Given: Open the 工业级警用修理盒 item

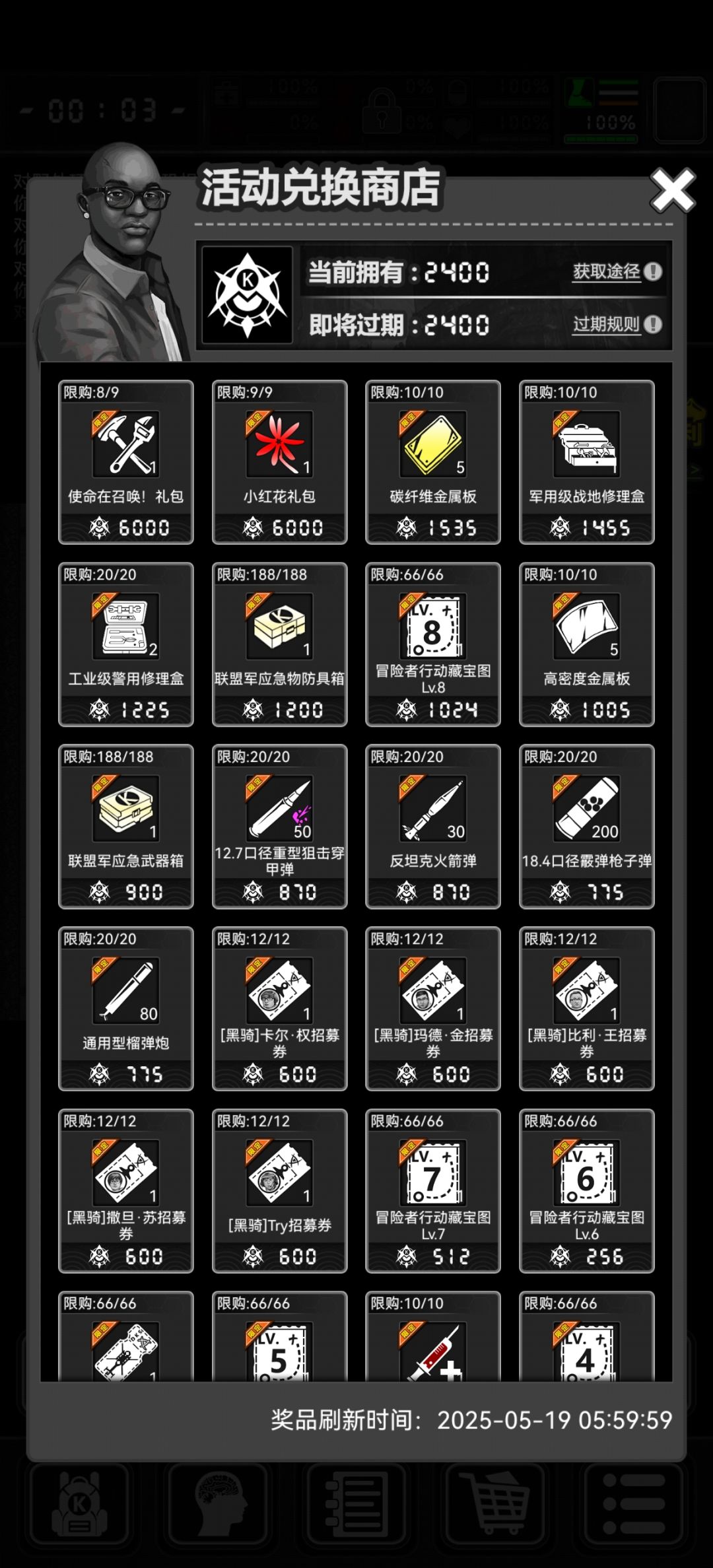Looking at the screenshot, I should [126, 644].
